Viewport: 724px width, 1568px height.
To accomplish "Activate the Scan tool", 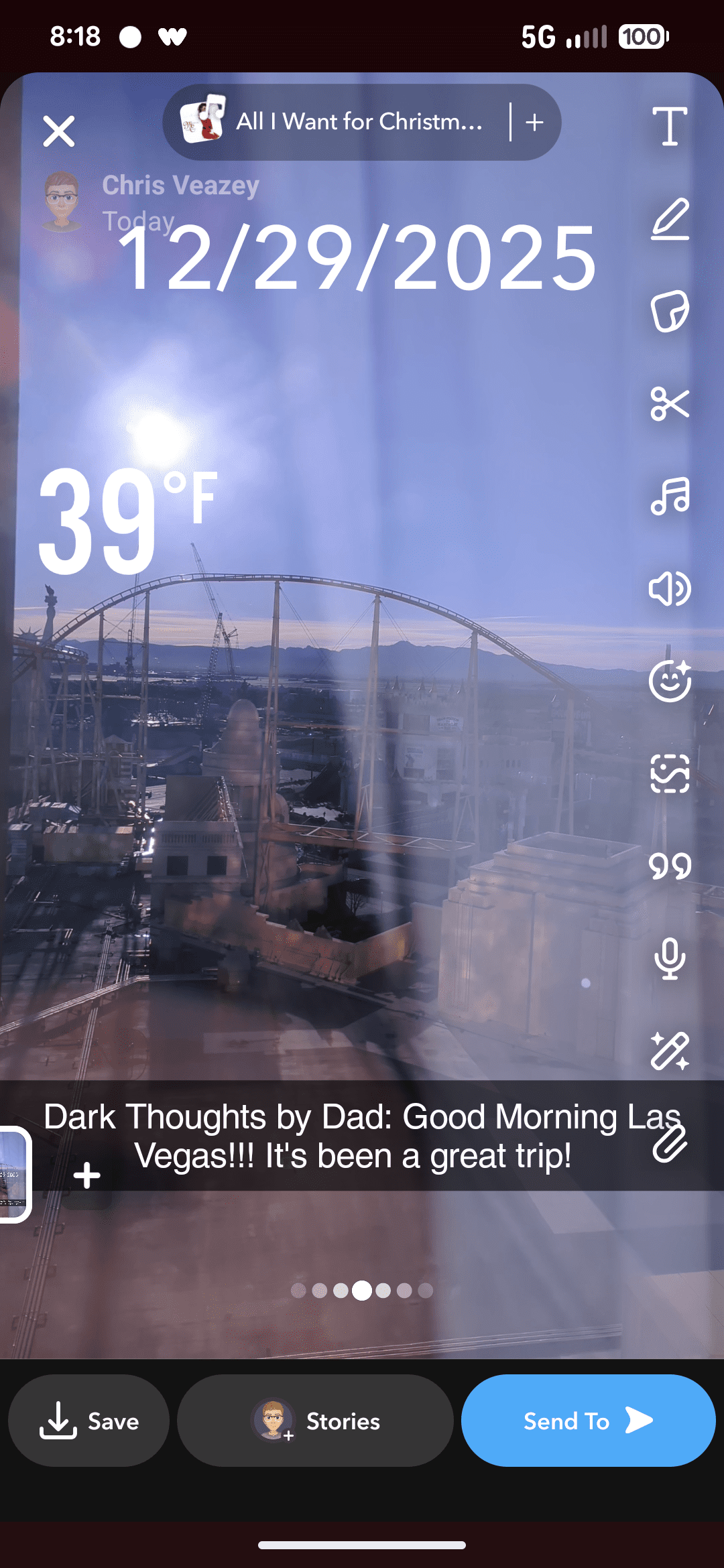I will click(671, 774).
